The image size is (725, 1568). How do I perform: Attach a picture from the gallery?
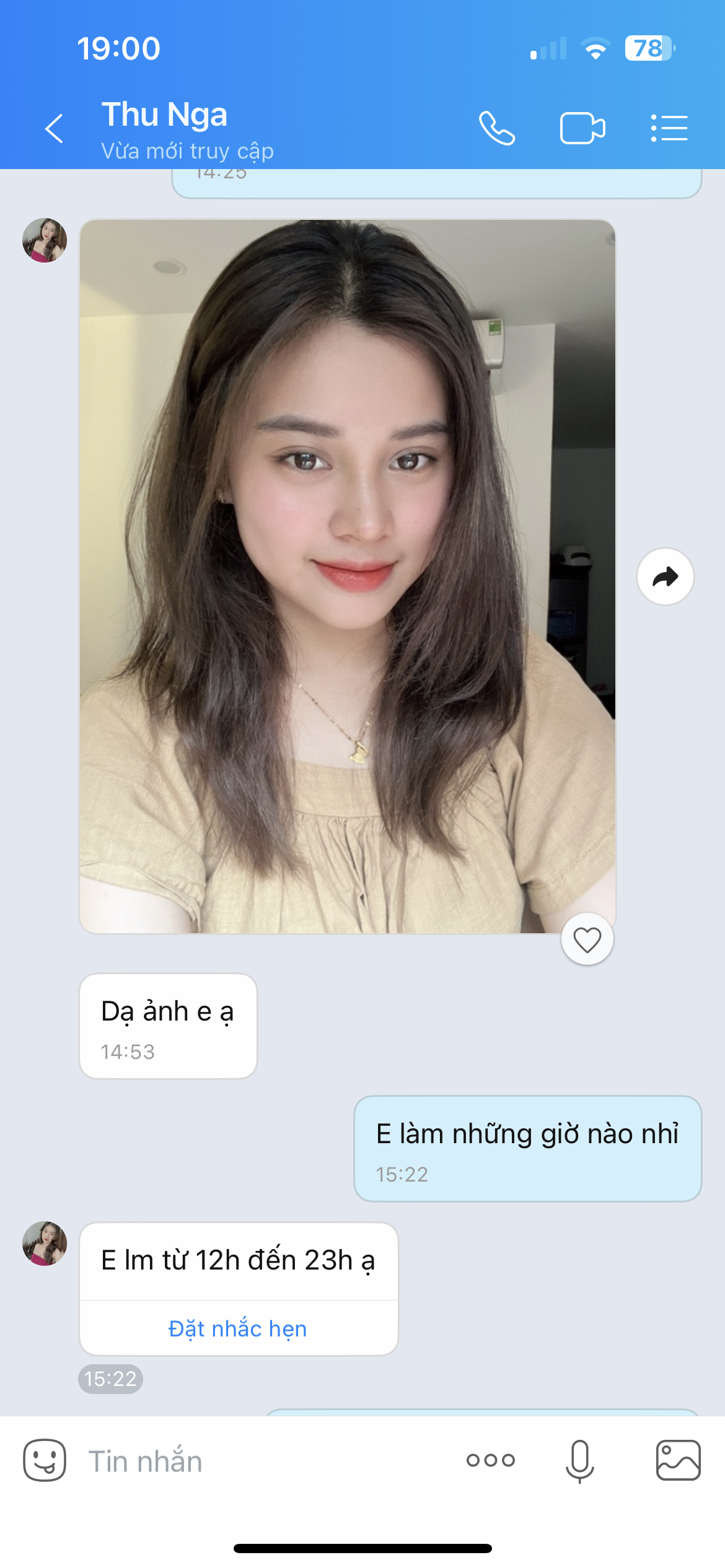click(x=678, y=1460)
